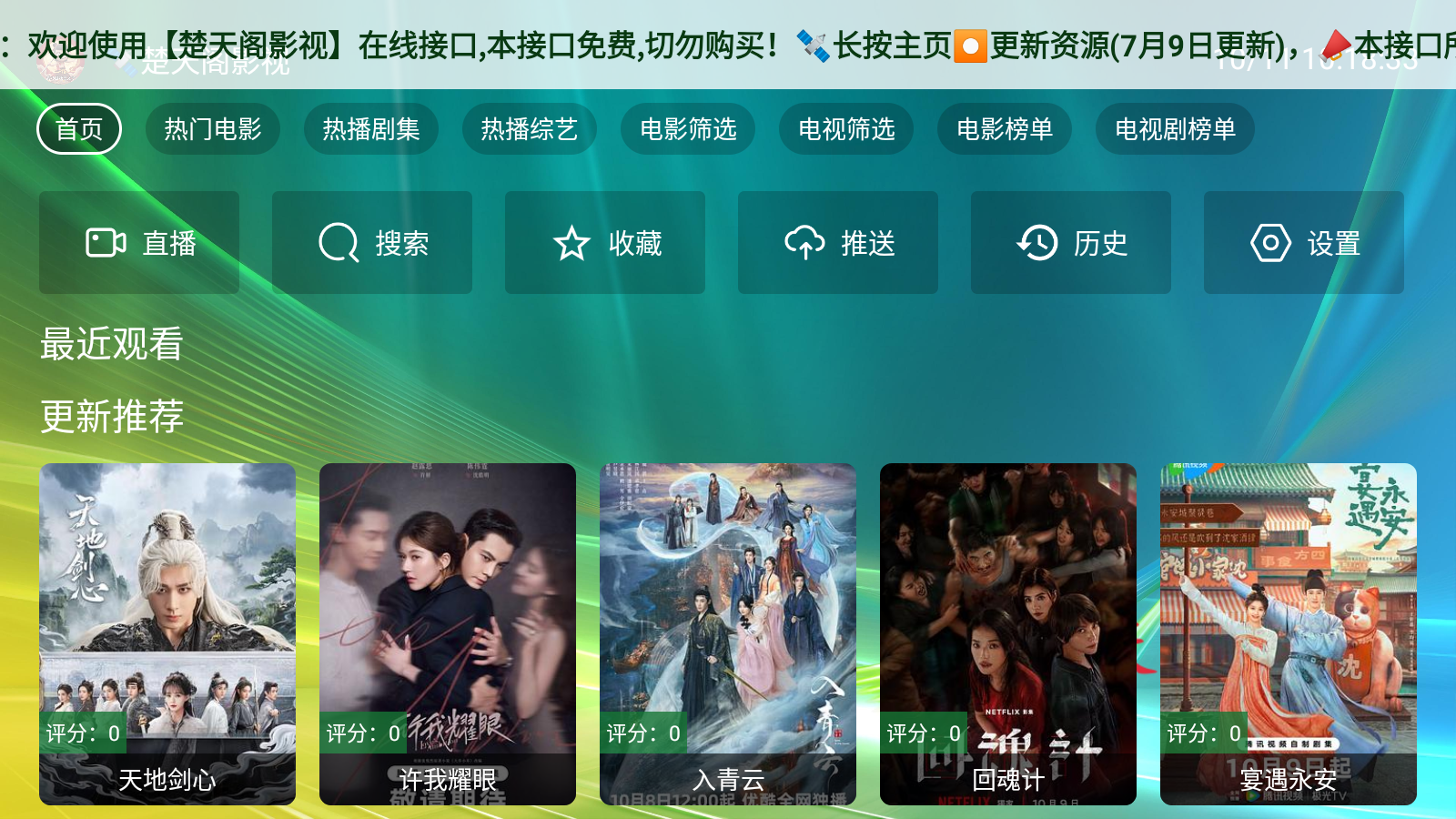The width and height of the screenshot is (1456, 819).
Task: Open 直播 live TV
Action: coord(139,243)
